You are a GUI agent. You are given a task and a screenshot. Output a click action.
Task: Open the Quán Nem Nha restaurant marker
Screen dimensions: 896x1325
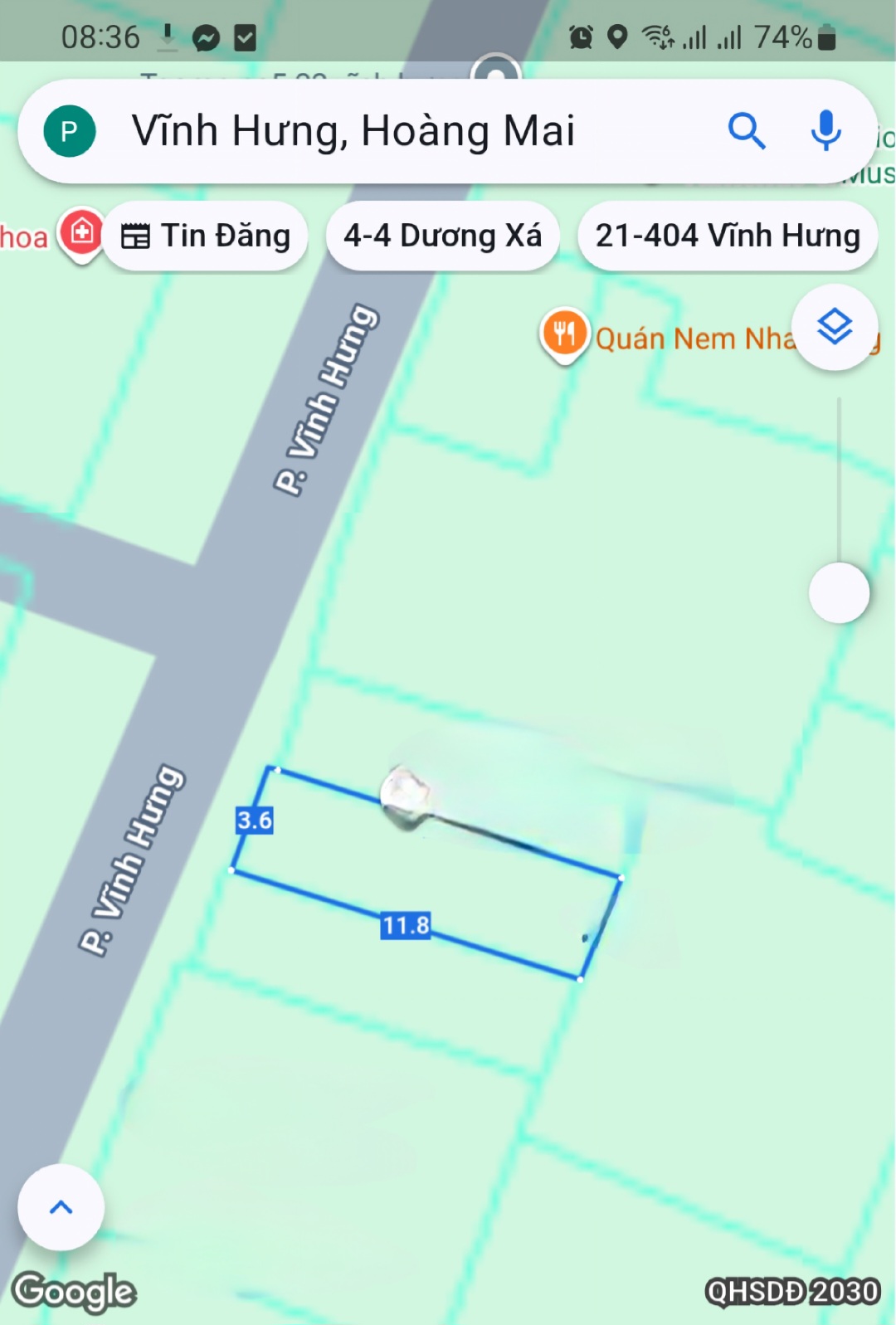pos(565,334)
